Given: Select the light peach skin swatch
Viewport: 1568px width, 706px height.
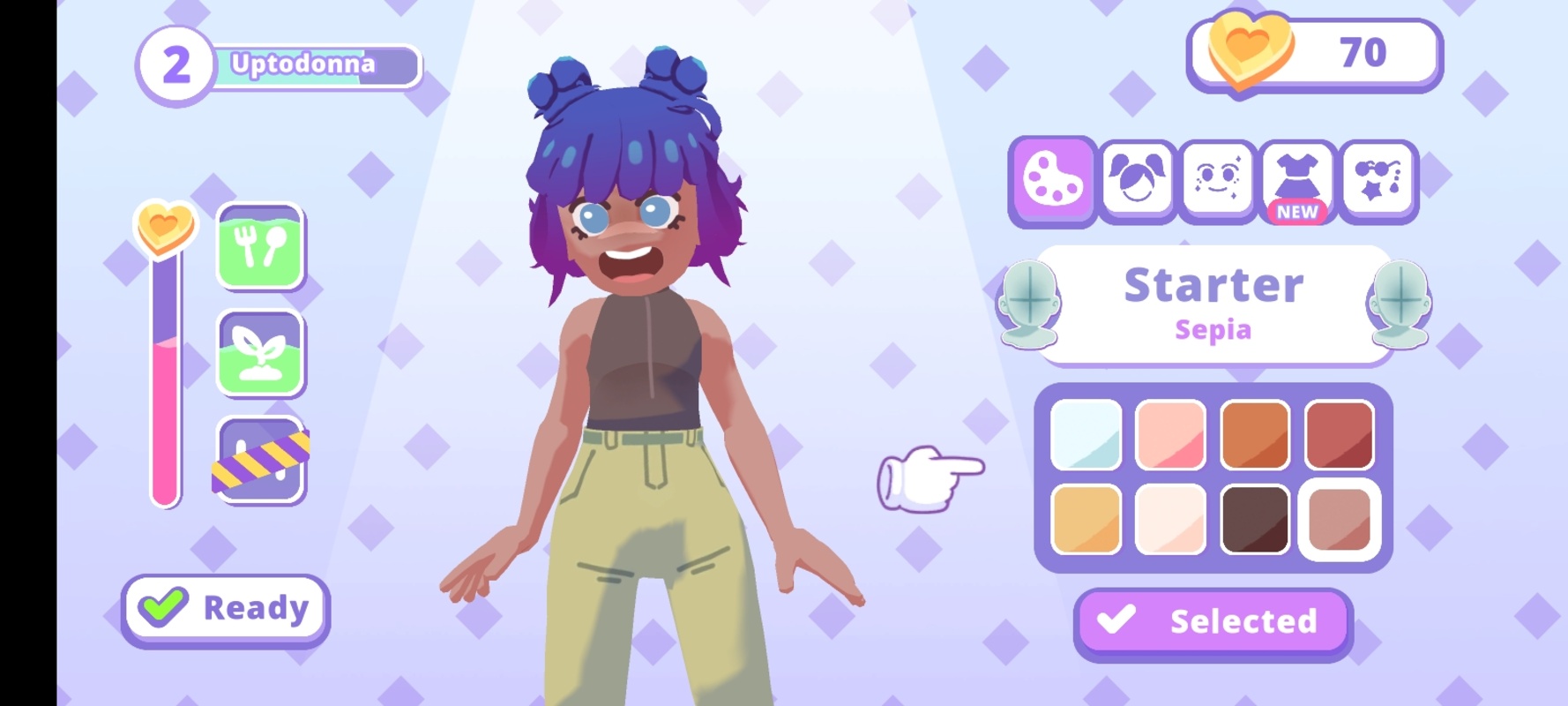Looking at the screenshot, I should coord(1170,519).
